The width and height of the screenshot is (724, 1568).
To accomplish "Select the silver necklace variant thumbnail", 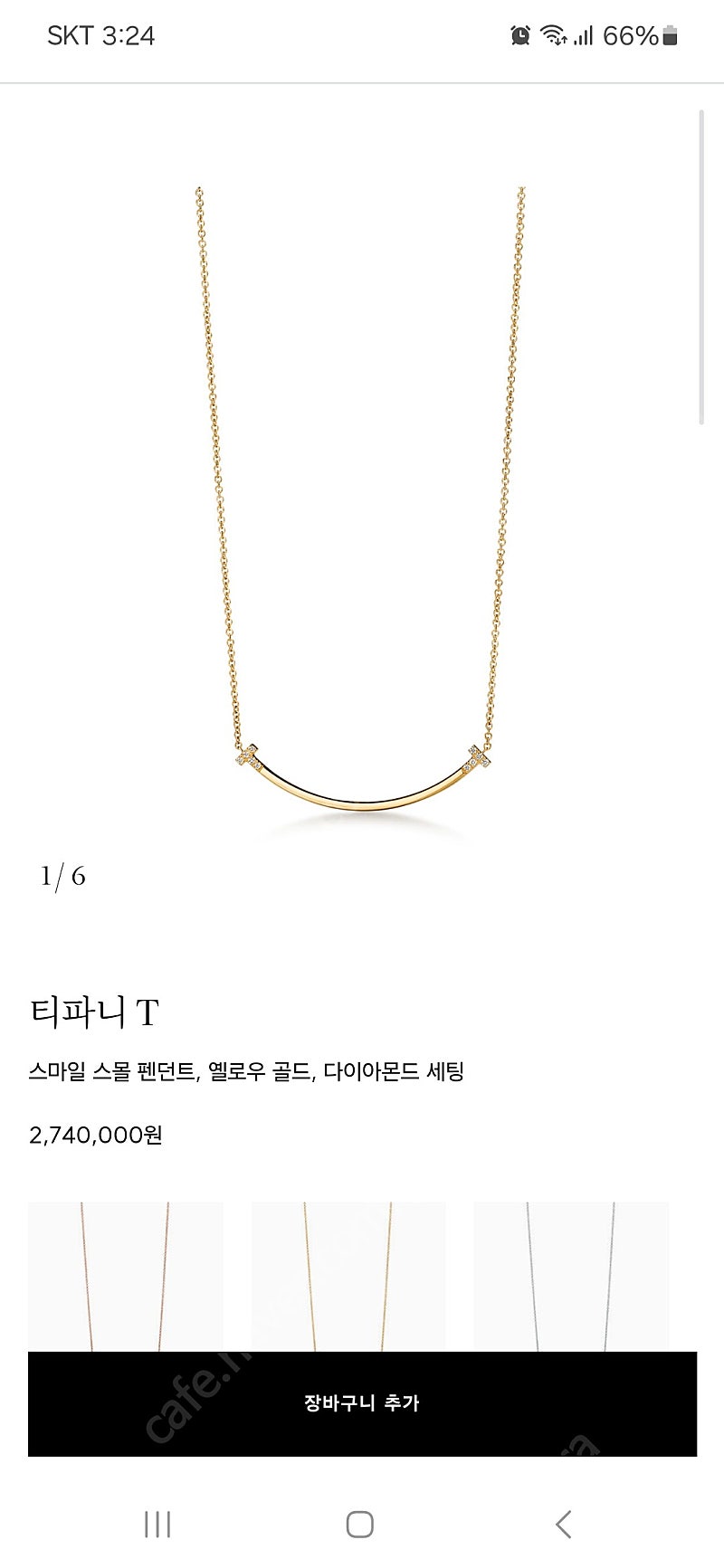I will click(571, 1277).
